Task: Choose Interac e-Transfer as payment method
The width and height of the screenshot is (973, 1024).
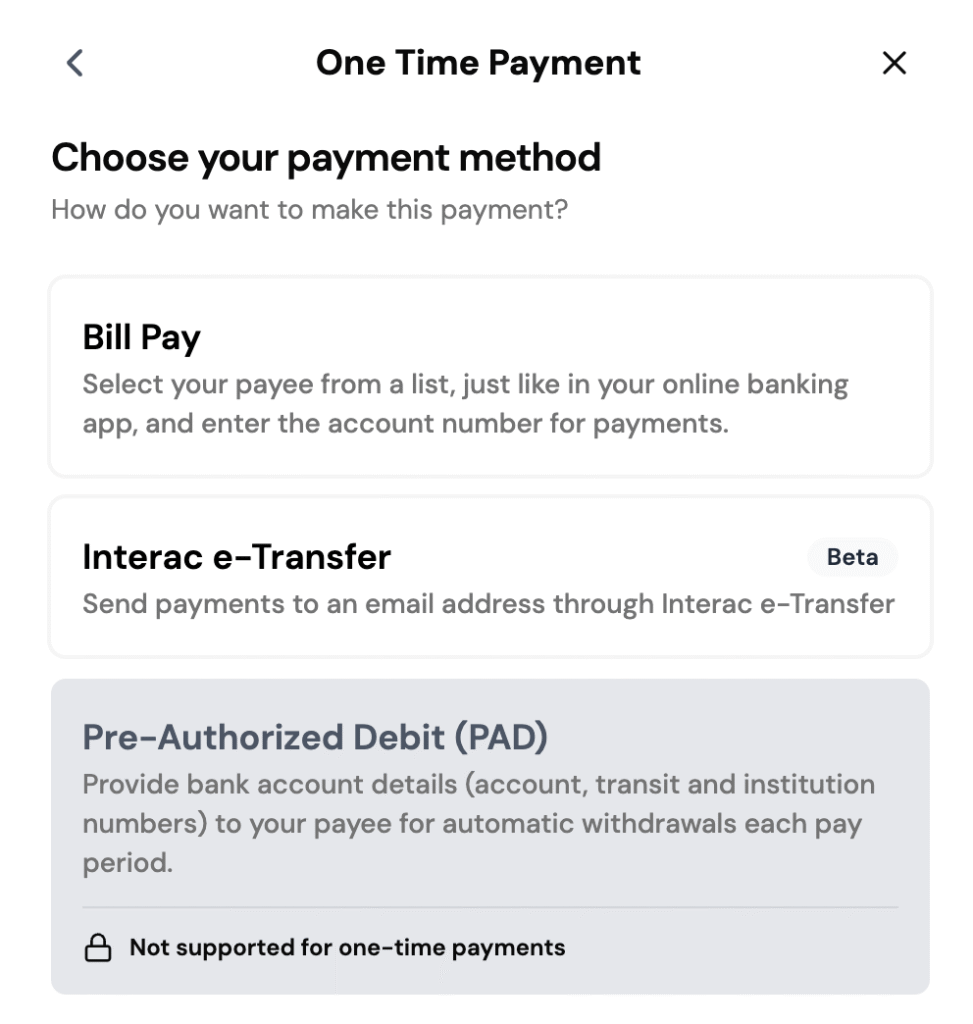Action: [x=487, y=575]
